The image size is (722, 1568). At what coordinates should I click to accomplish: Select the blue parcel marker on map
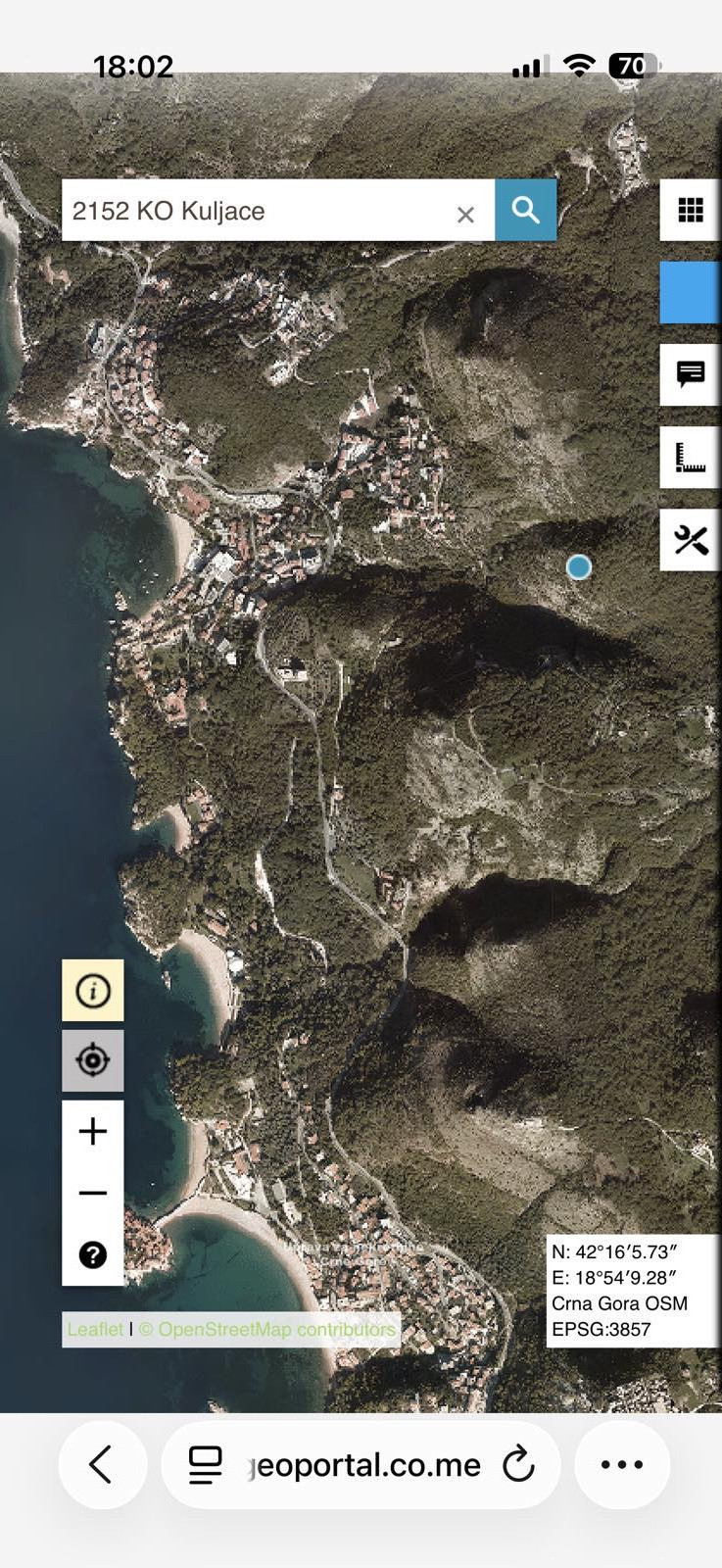[x=579, y=566]
